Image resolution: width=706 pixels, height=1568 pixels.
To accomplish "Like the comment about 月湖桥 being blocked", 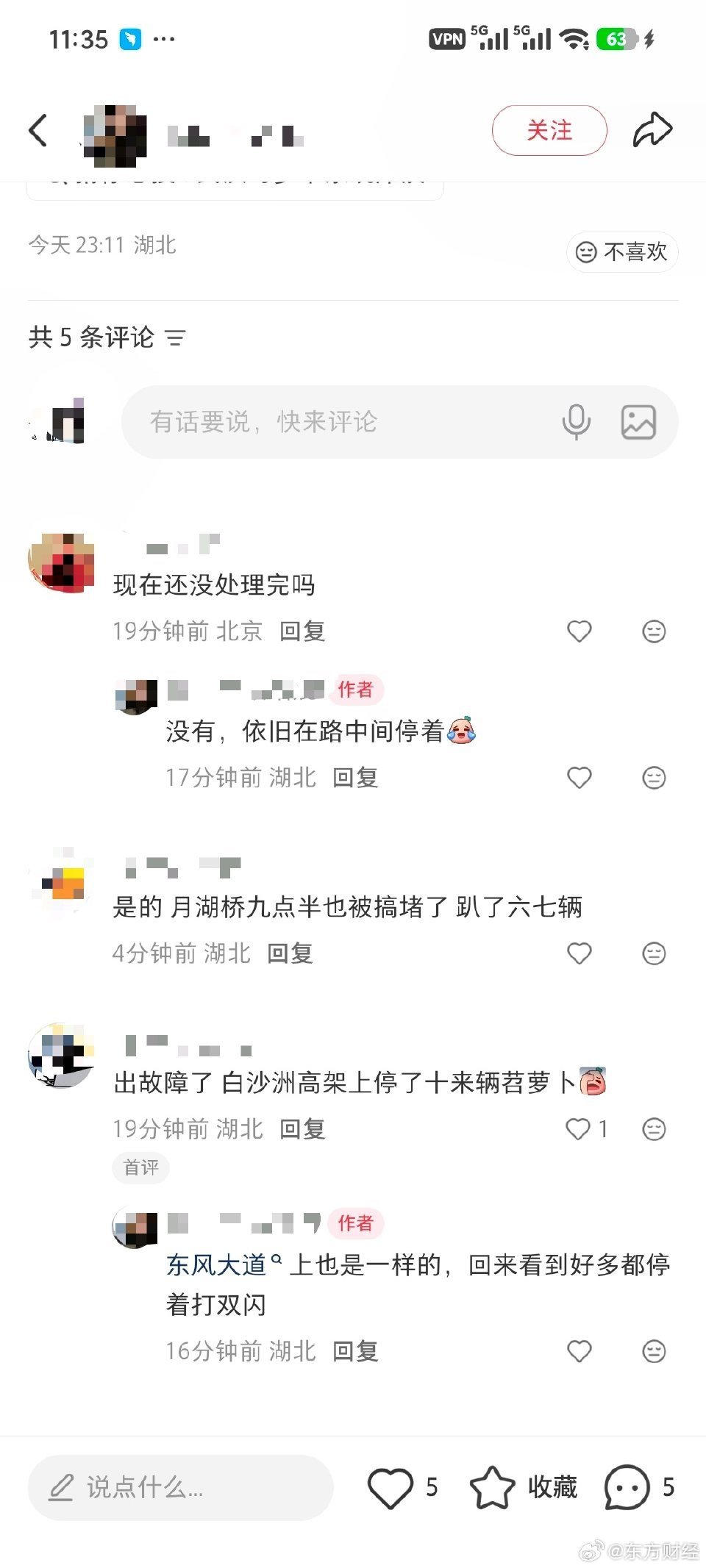I will [579, 953].
